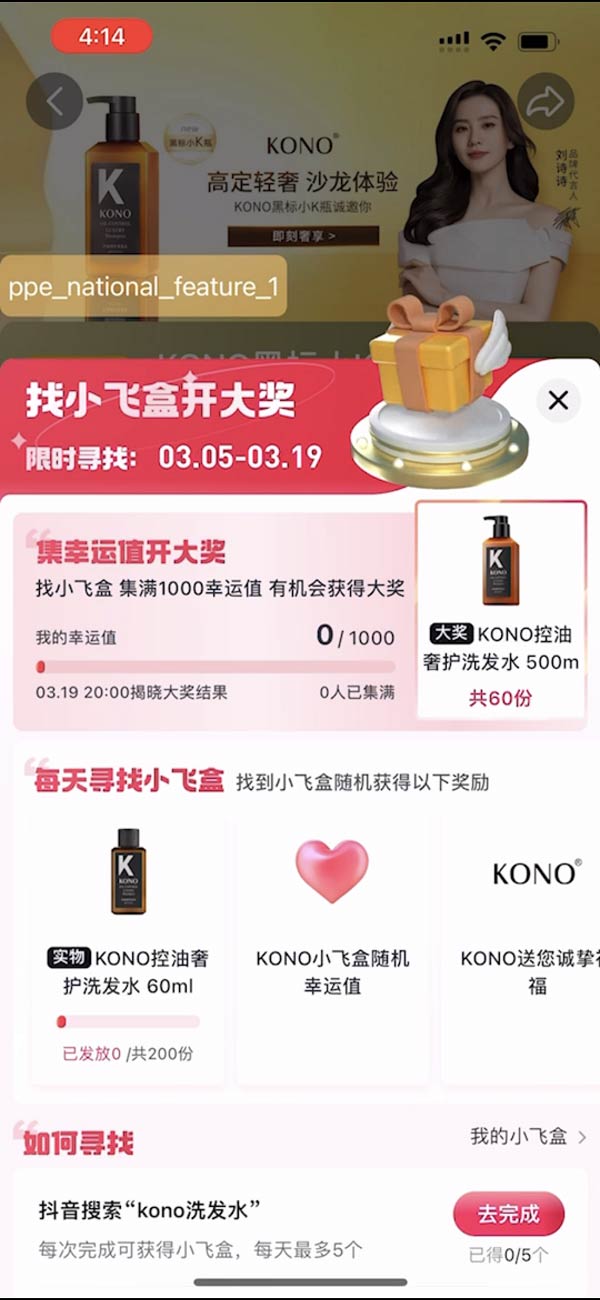Tap the 即刻奢享 banner button

(303, 236)
